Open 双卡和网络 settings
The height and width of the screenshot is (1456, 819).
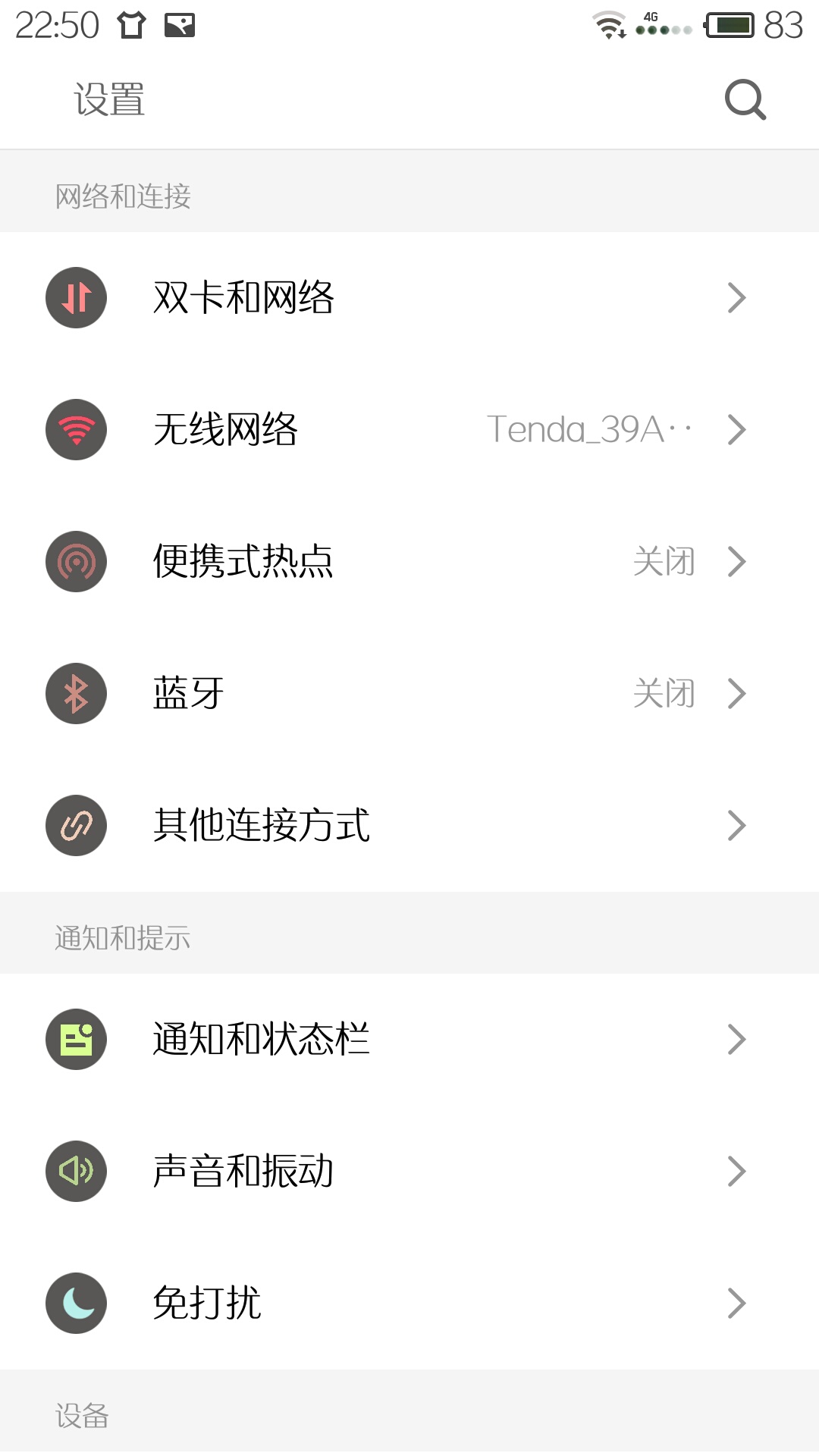point(409,298)
